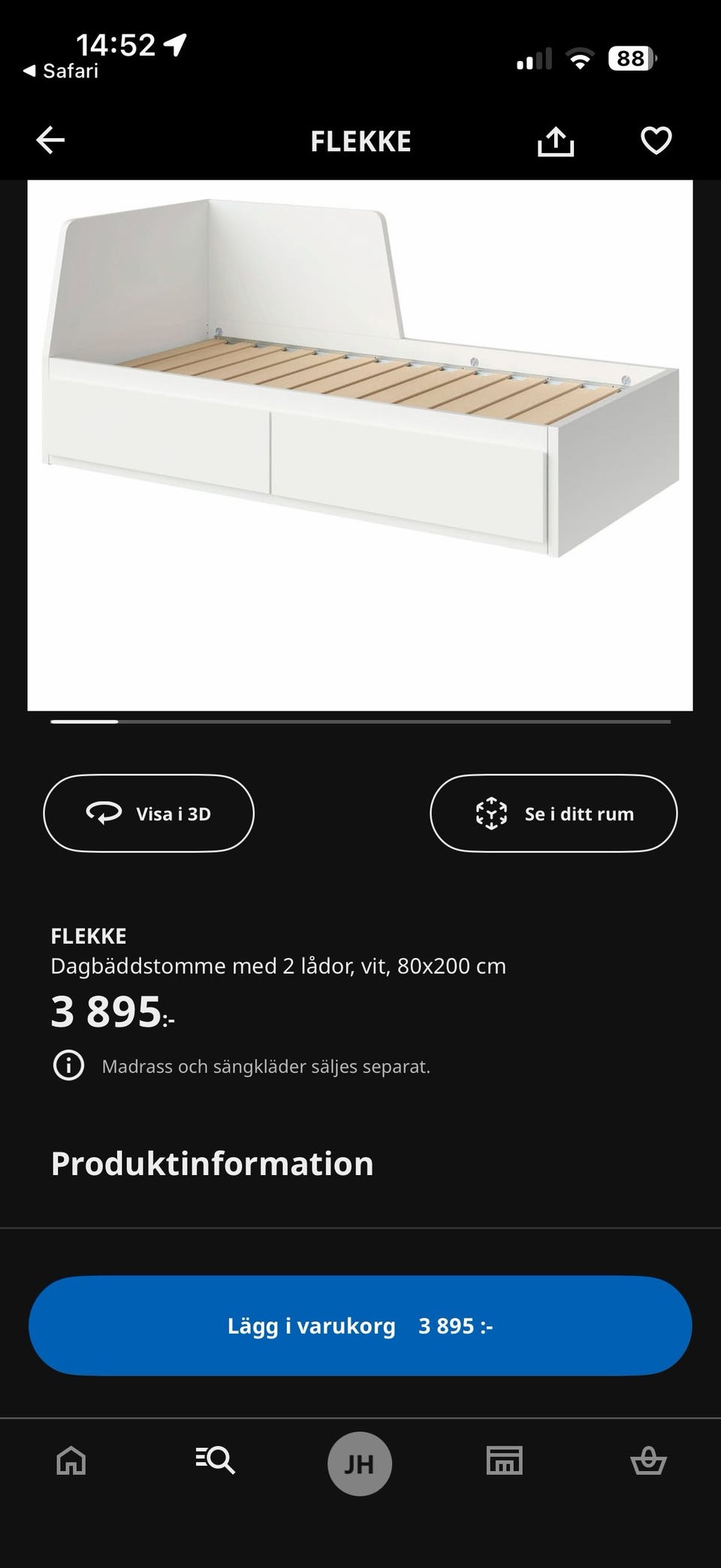Tap Se i ditt rum button
This screenshot has height=1568, width=721.
coord(554,814)
